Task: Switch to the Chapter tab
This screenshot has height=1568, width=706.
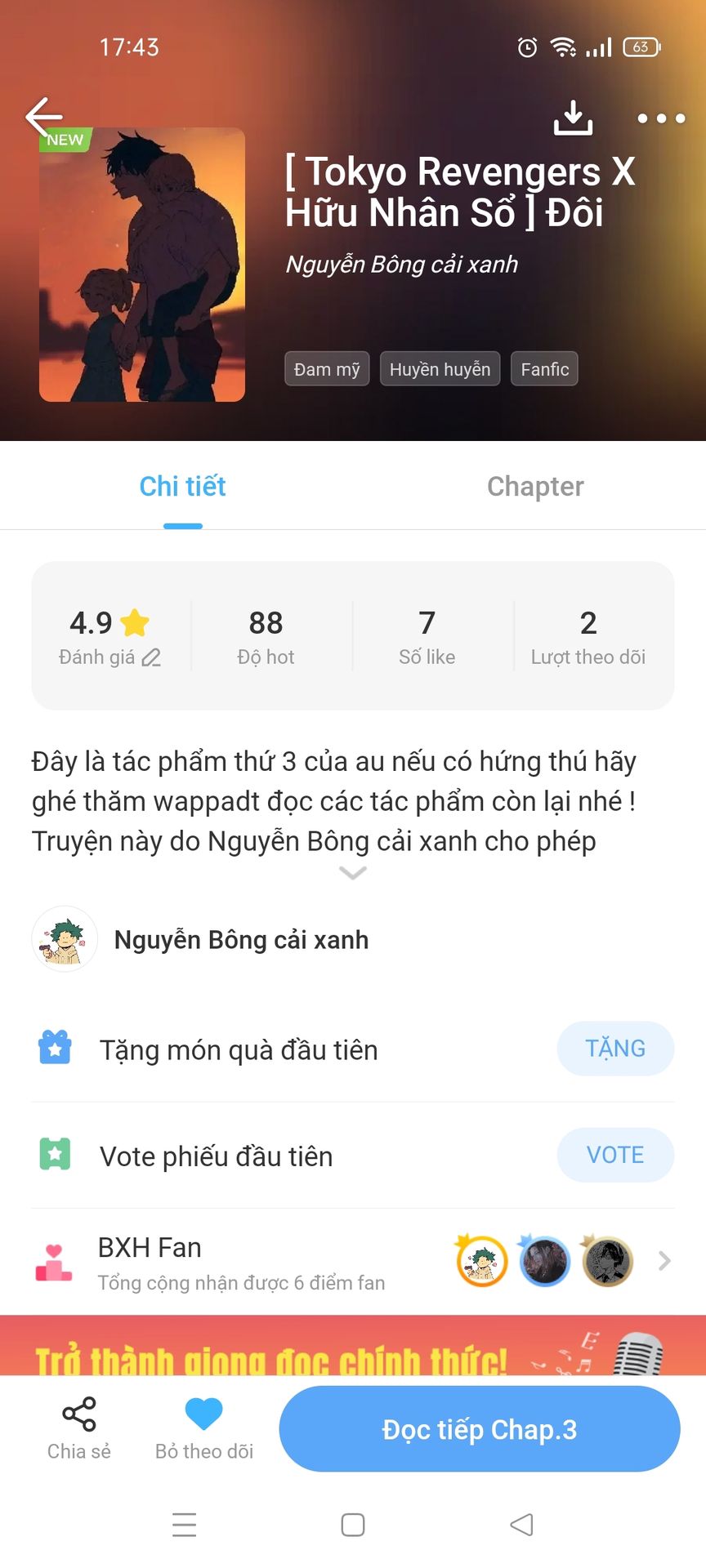Action: click(x=535, y=487)
